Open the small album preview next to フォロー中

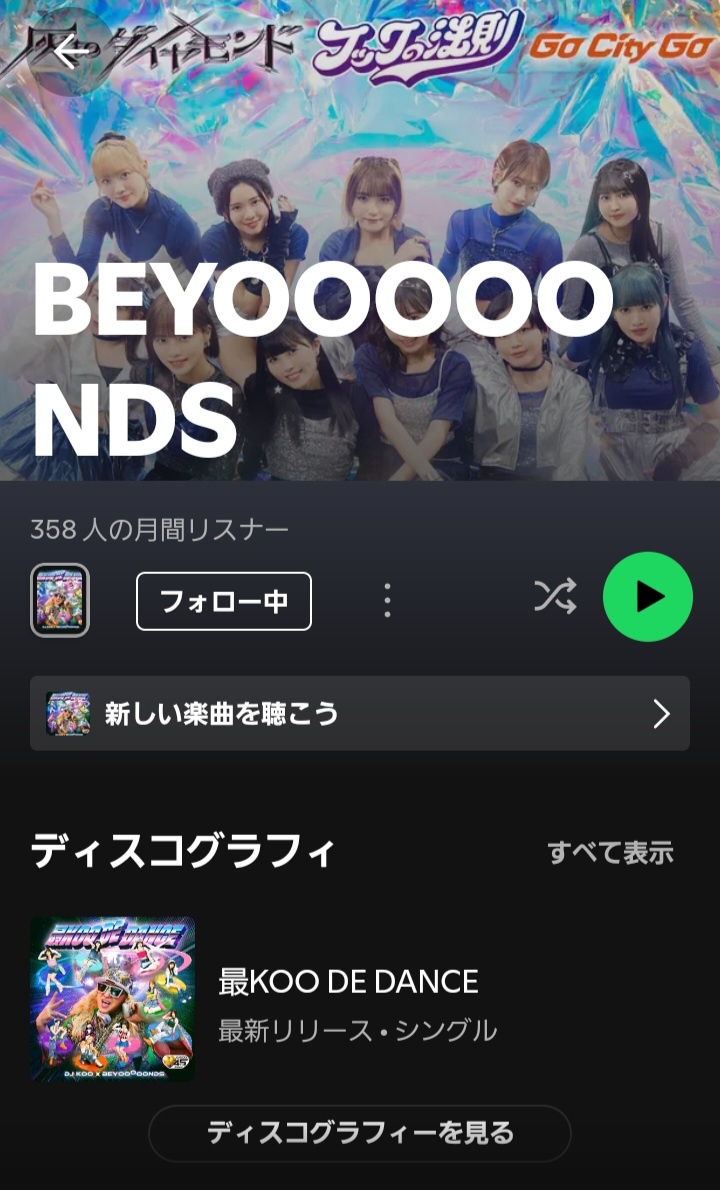pos(60,600)
